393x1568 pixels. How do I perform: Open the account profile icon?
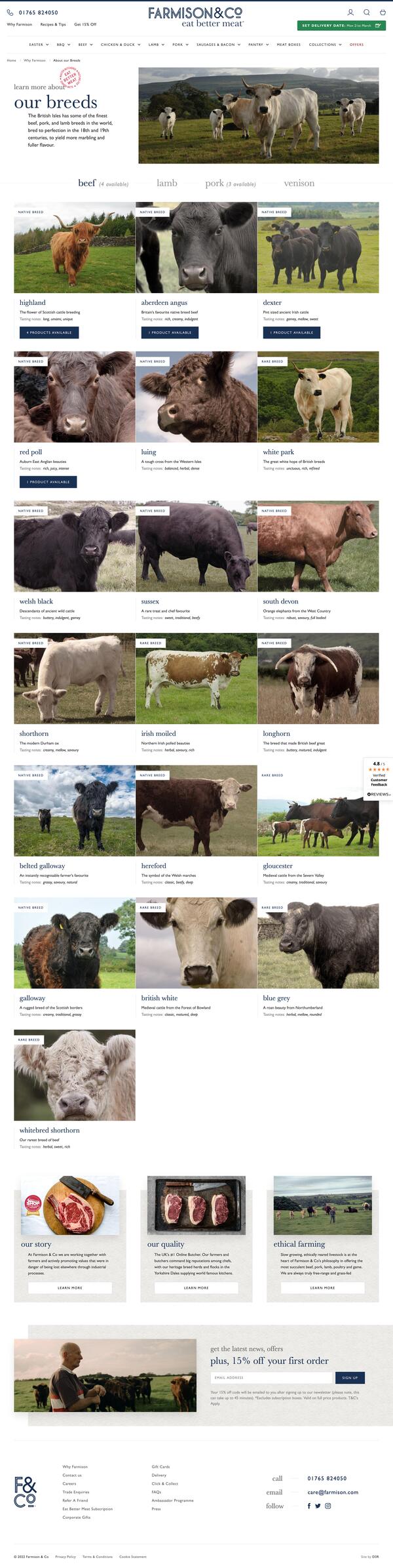pyautogui.click(x=350, y=12)
